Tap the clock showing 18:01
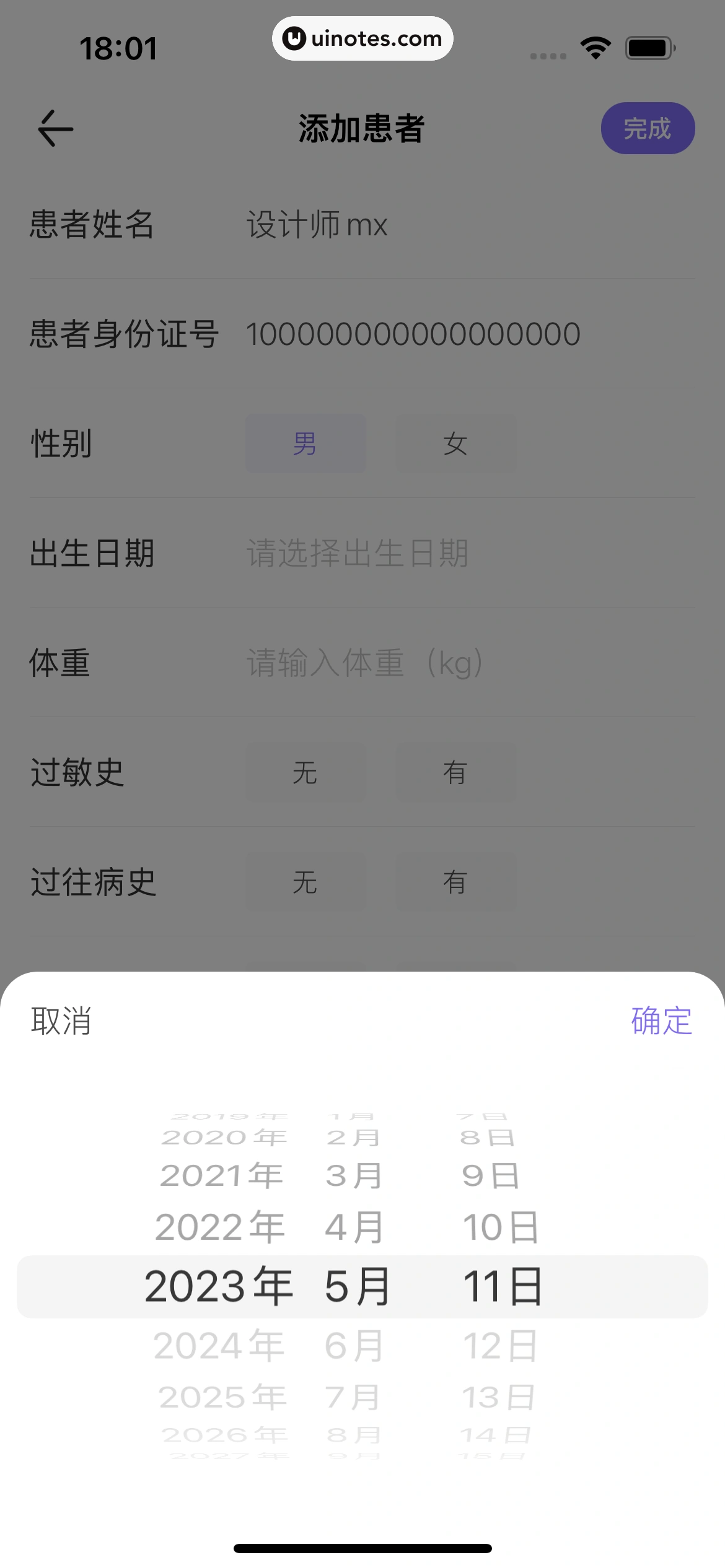Screen dimensions: 725x1568 click(x=120, y=48)
